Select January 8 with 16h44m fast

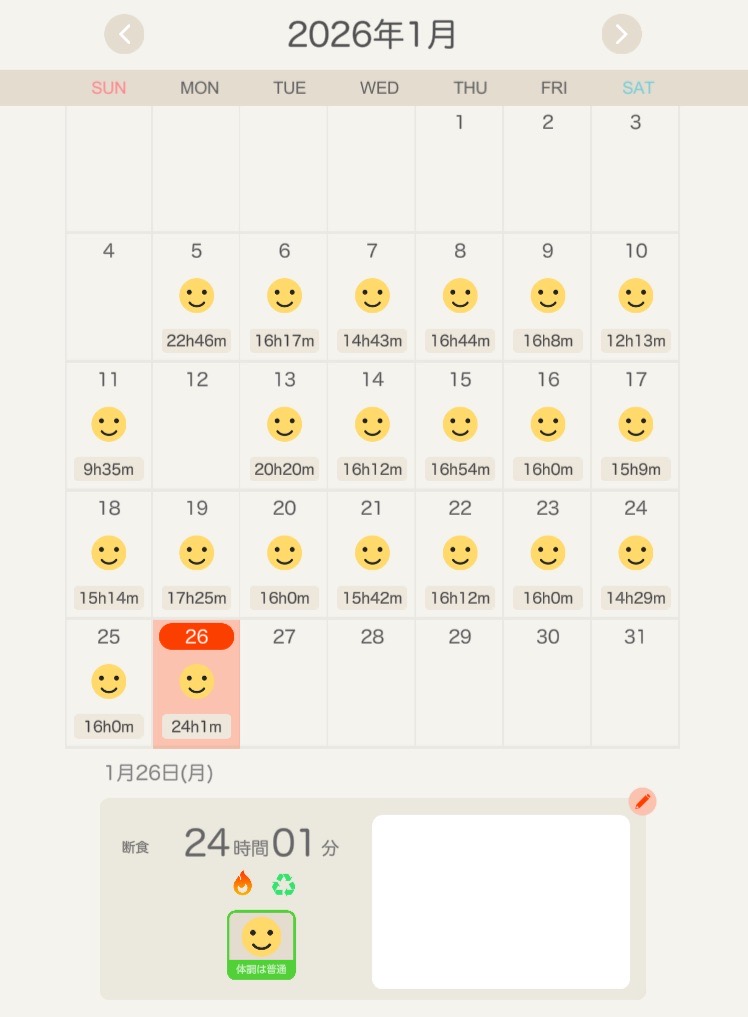click(460, 297)
